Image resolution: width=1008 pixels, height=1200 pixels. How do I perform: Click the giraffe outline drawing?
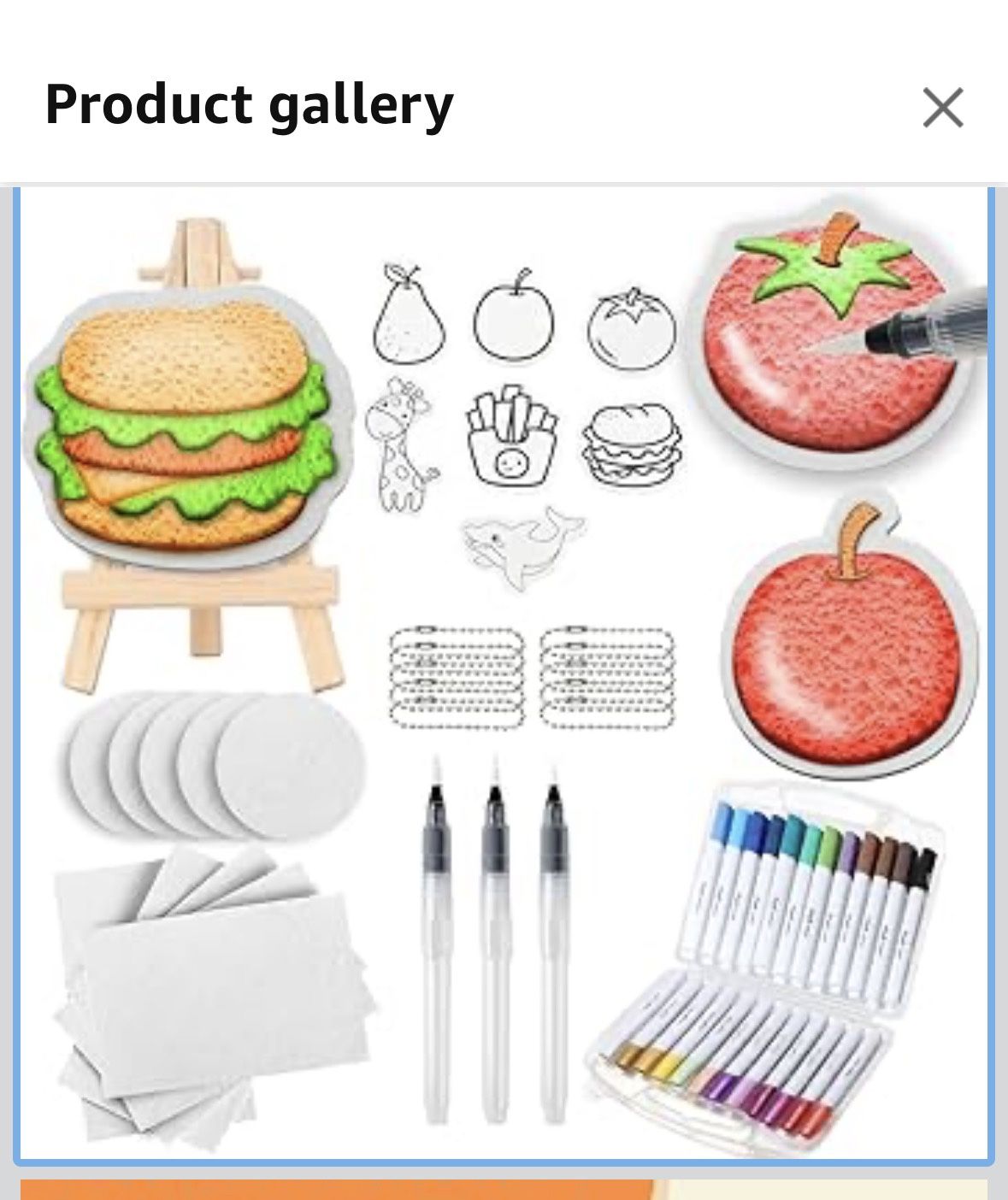402,444
